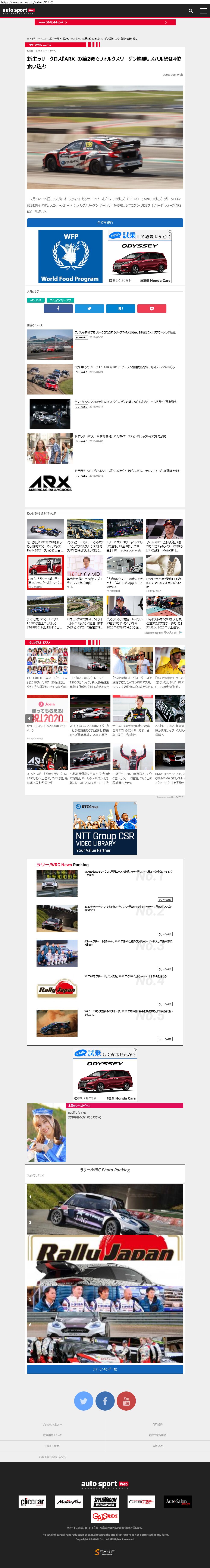
Task: Share via Hatena bookmark B! button
Action: point(120,309)
